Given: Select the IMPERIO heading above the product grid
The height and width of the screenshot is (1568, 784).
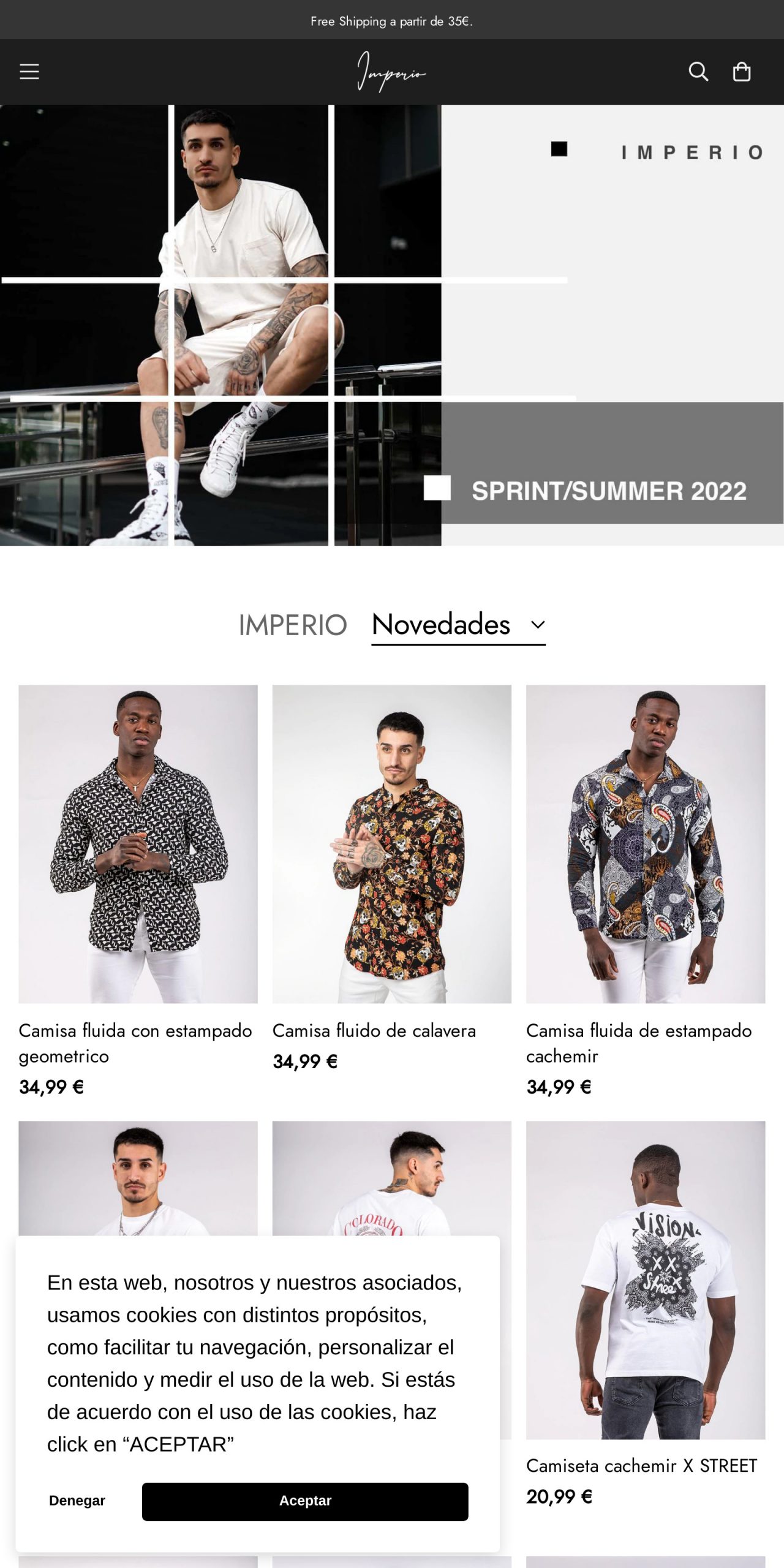Looking at the screenshot, I should pos(292,625).
